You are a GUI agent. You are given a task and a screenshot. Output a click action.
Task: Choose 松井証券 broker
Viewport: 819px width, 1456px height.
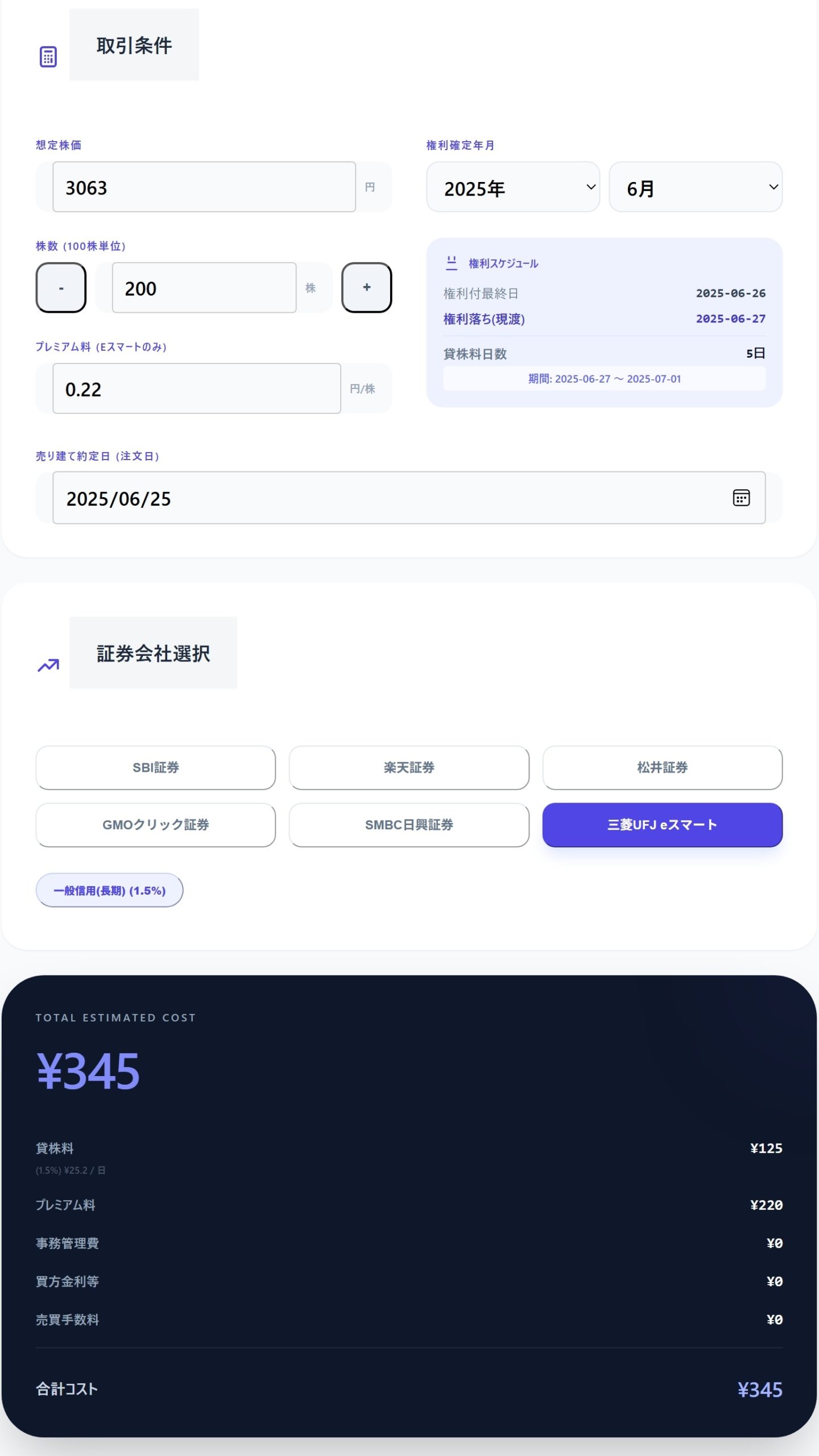662,768
